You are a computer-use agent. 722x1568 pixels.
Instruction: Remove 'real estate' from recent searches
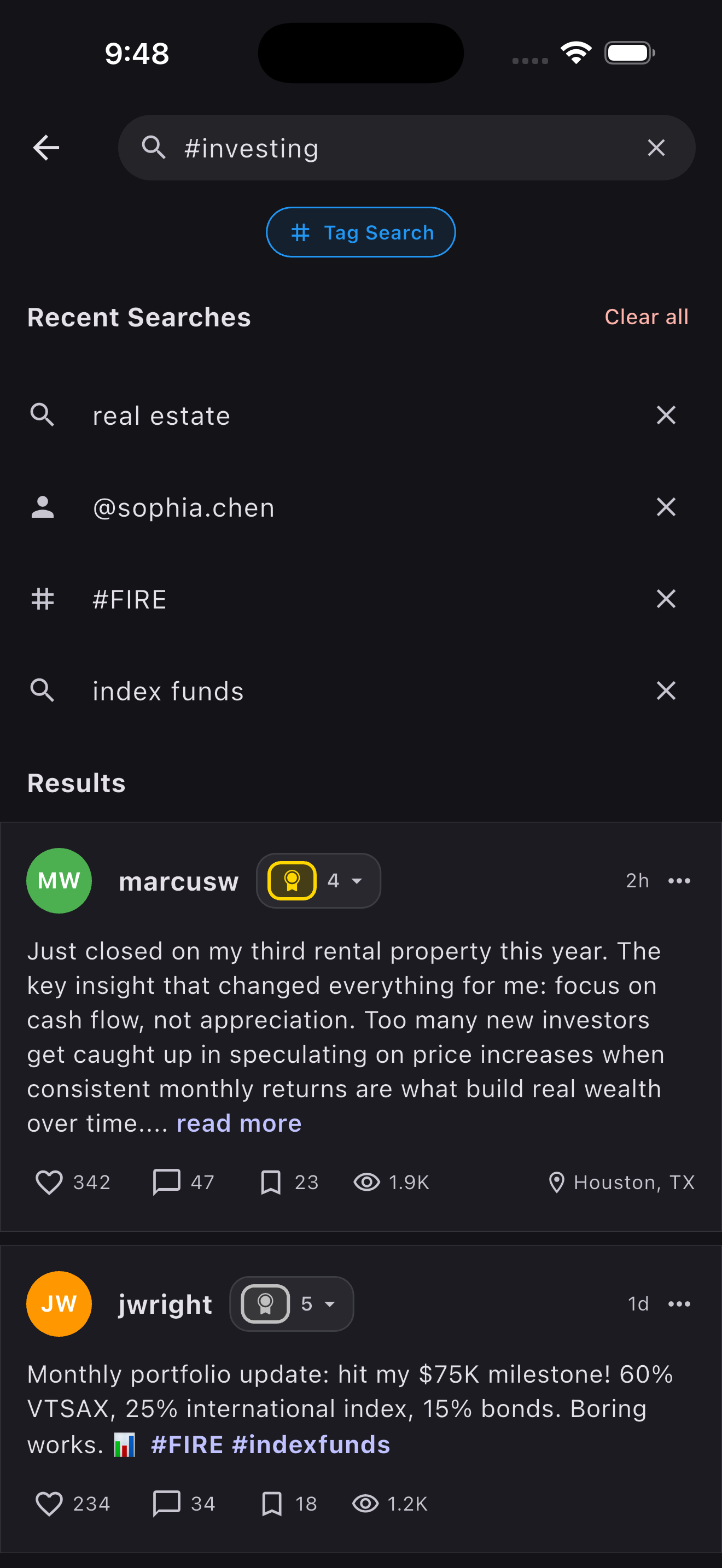click(x=666, y=415)
